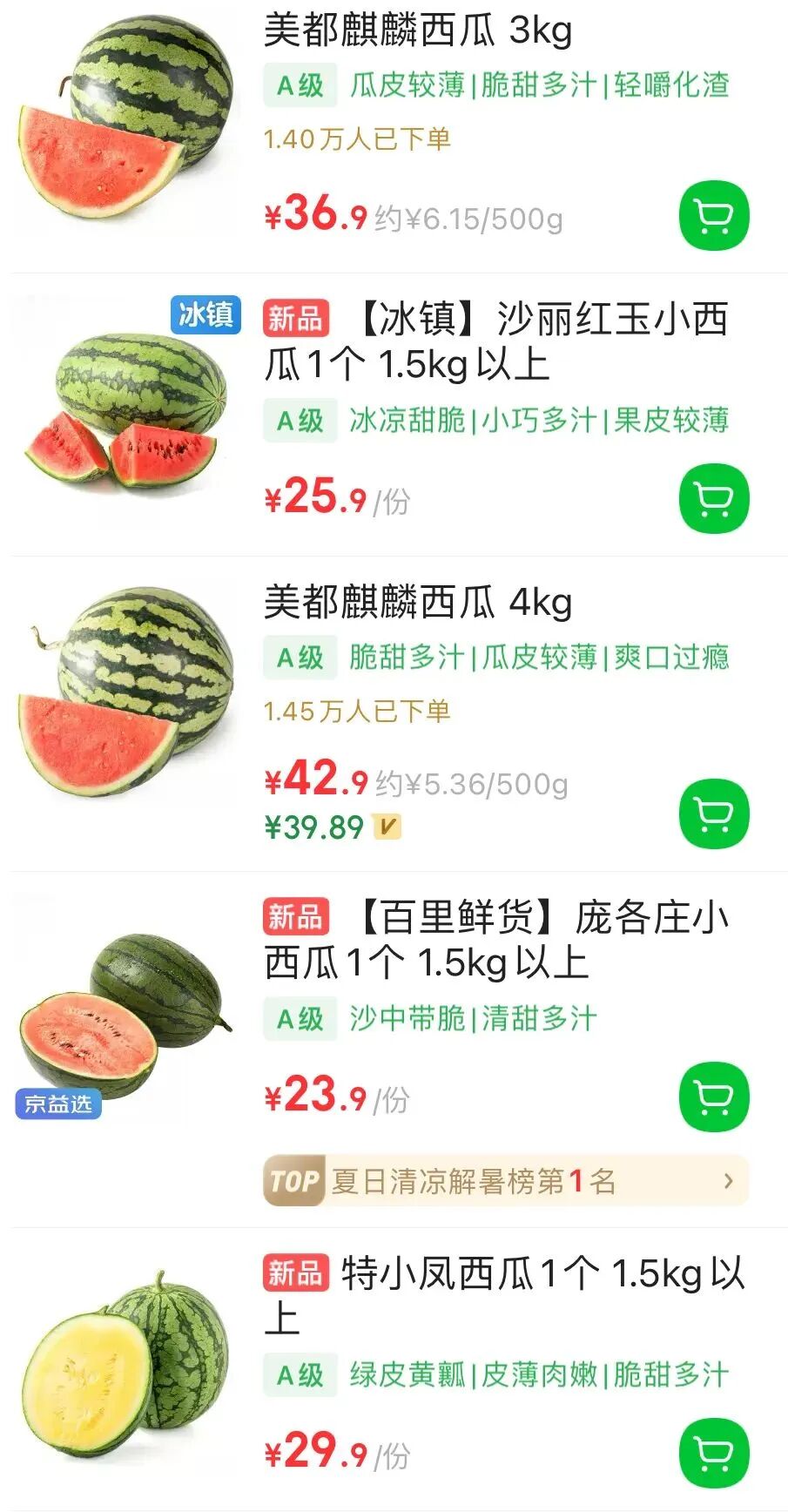This screenshot has height=1512, width=788.
Task: Add 沙丽红玉小西瓜 to cart
Action: click(714, 498)
